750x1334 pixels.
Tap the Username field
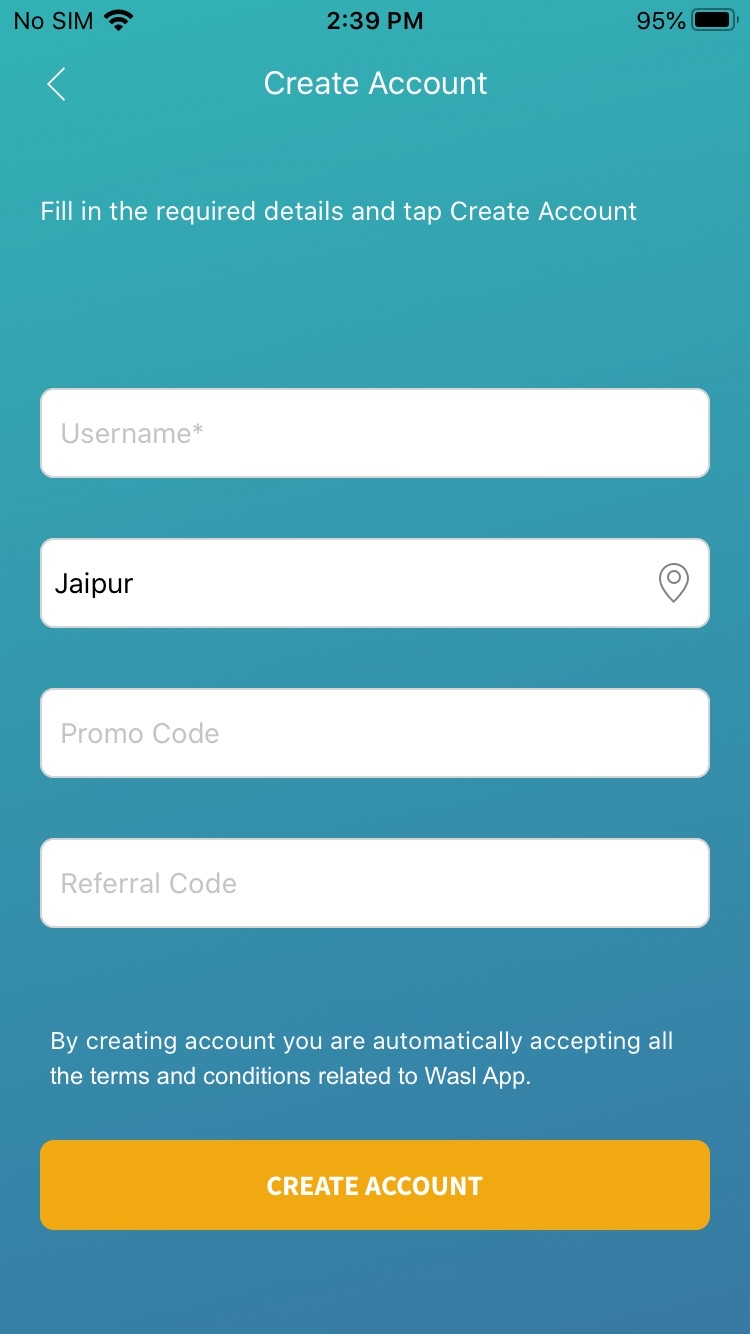[x=374, y=433]
